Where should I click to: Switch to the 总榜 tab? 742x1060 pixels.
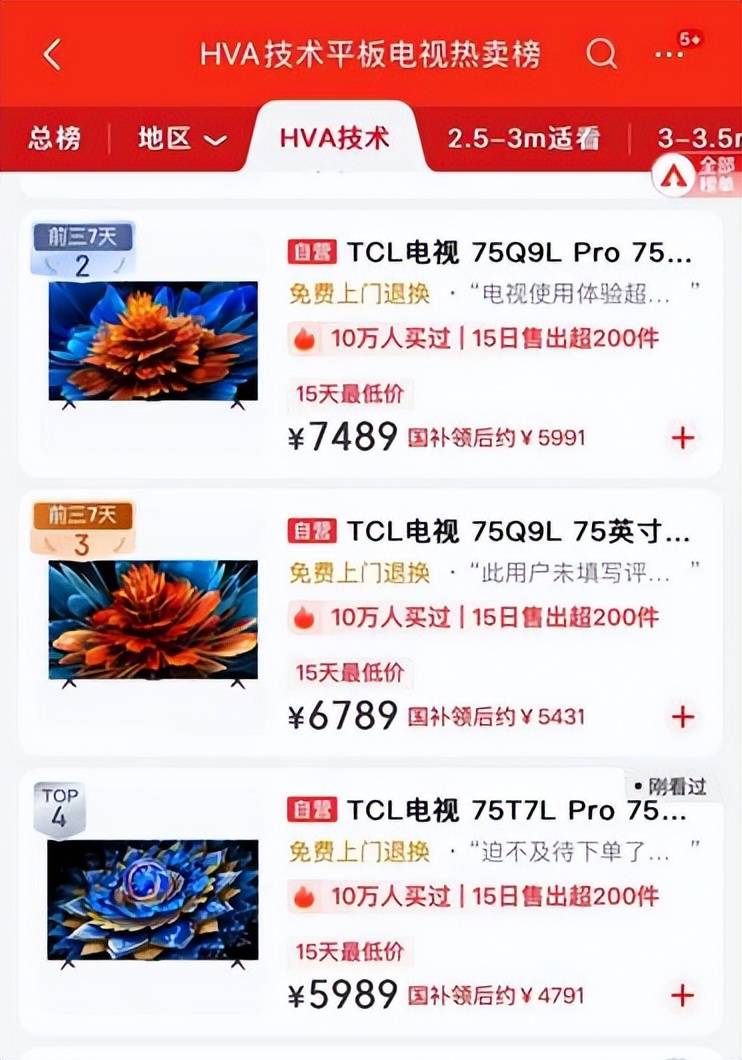click(x=54, y=138)
